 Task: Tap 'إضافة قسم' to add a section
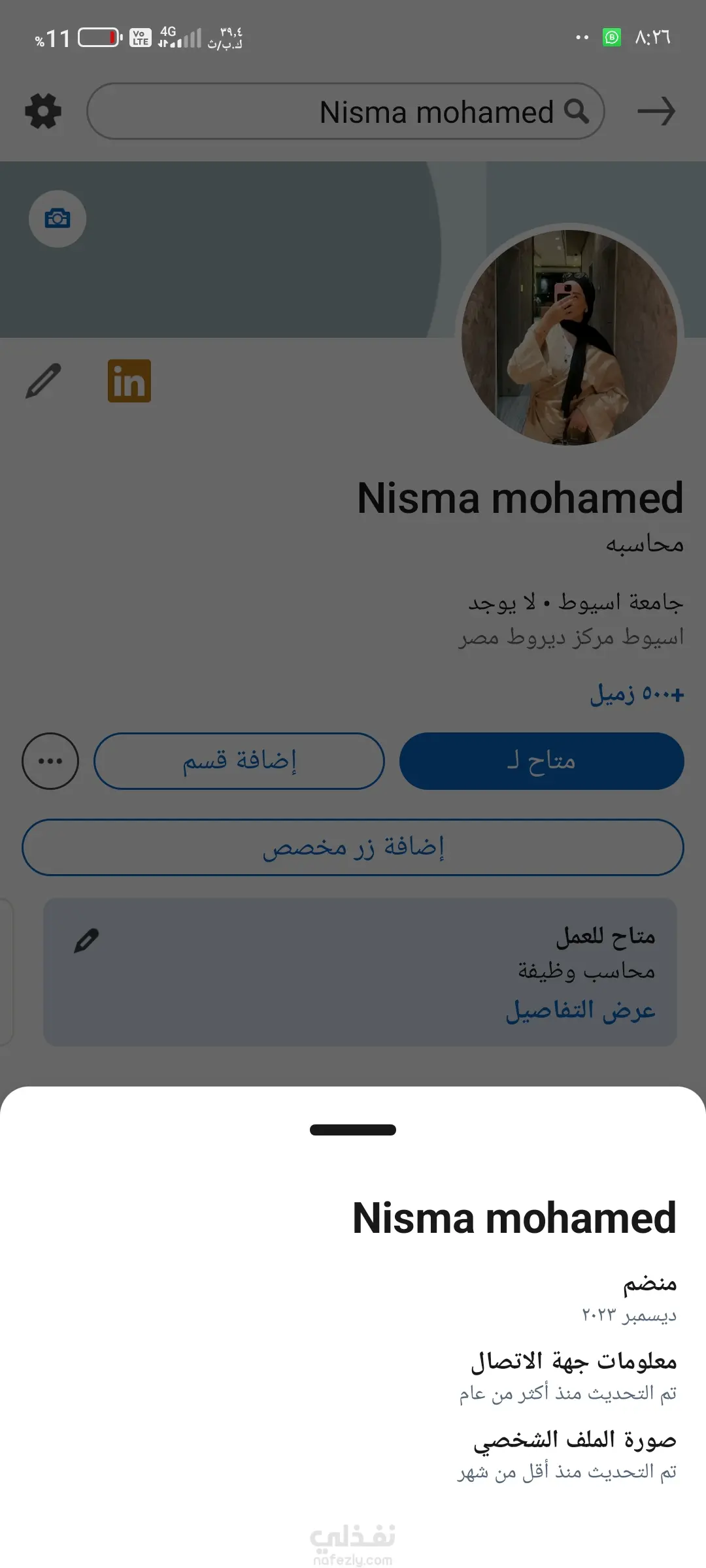(239, 761)
